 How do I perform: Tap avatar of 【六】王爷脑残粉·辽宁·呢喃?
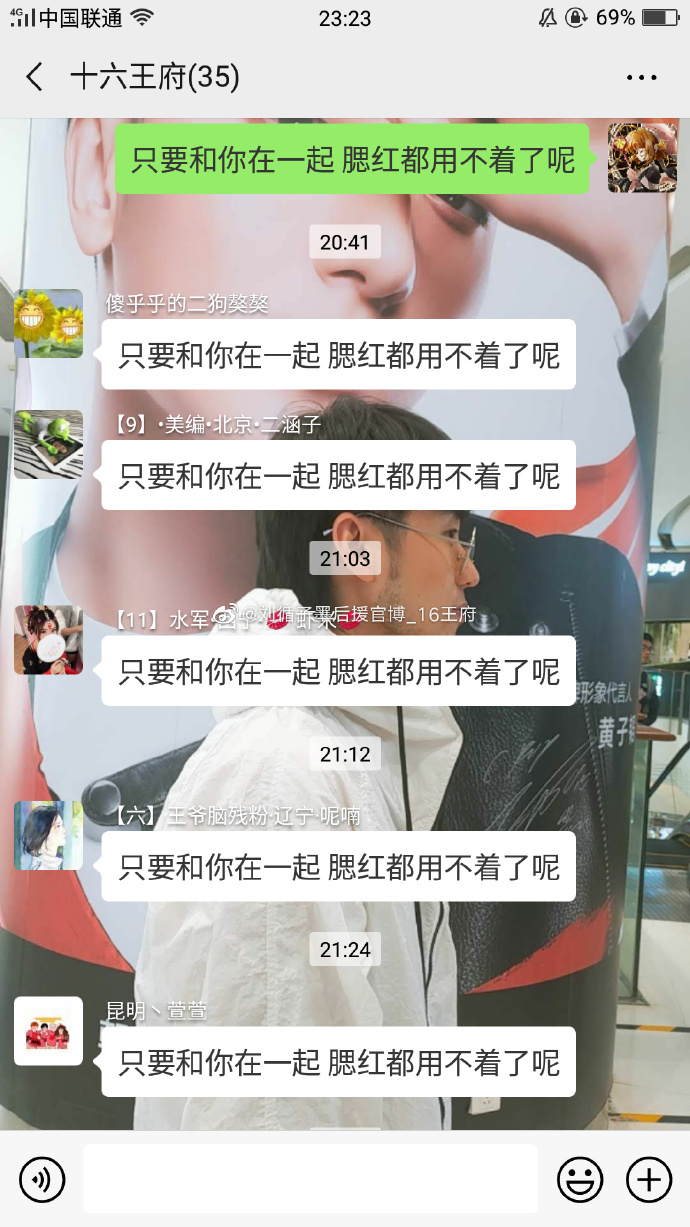pos(48,835)
